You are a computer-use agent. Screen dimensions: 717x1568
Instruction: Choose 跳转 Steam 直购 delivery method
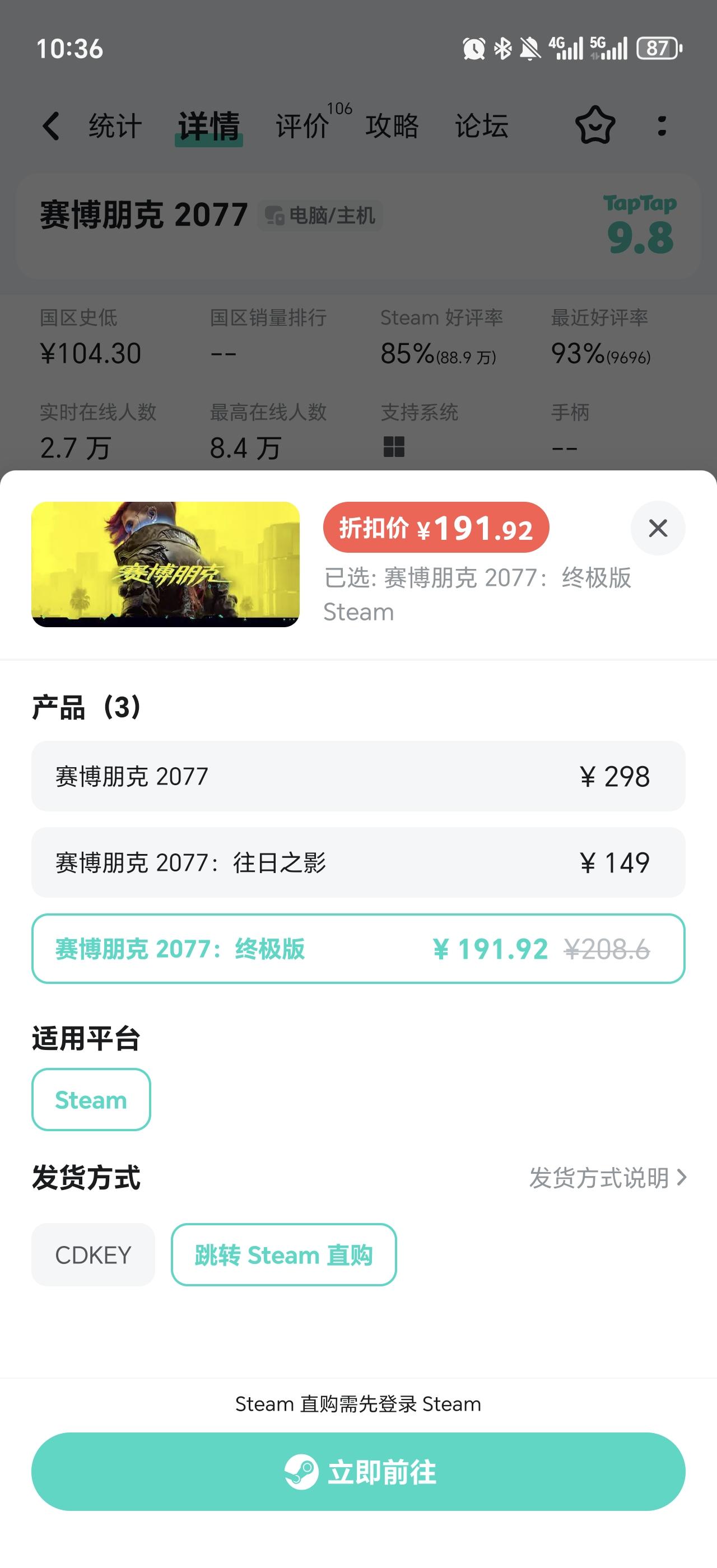coord(283,1254)
